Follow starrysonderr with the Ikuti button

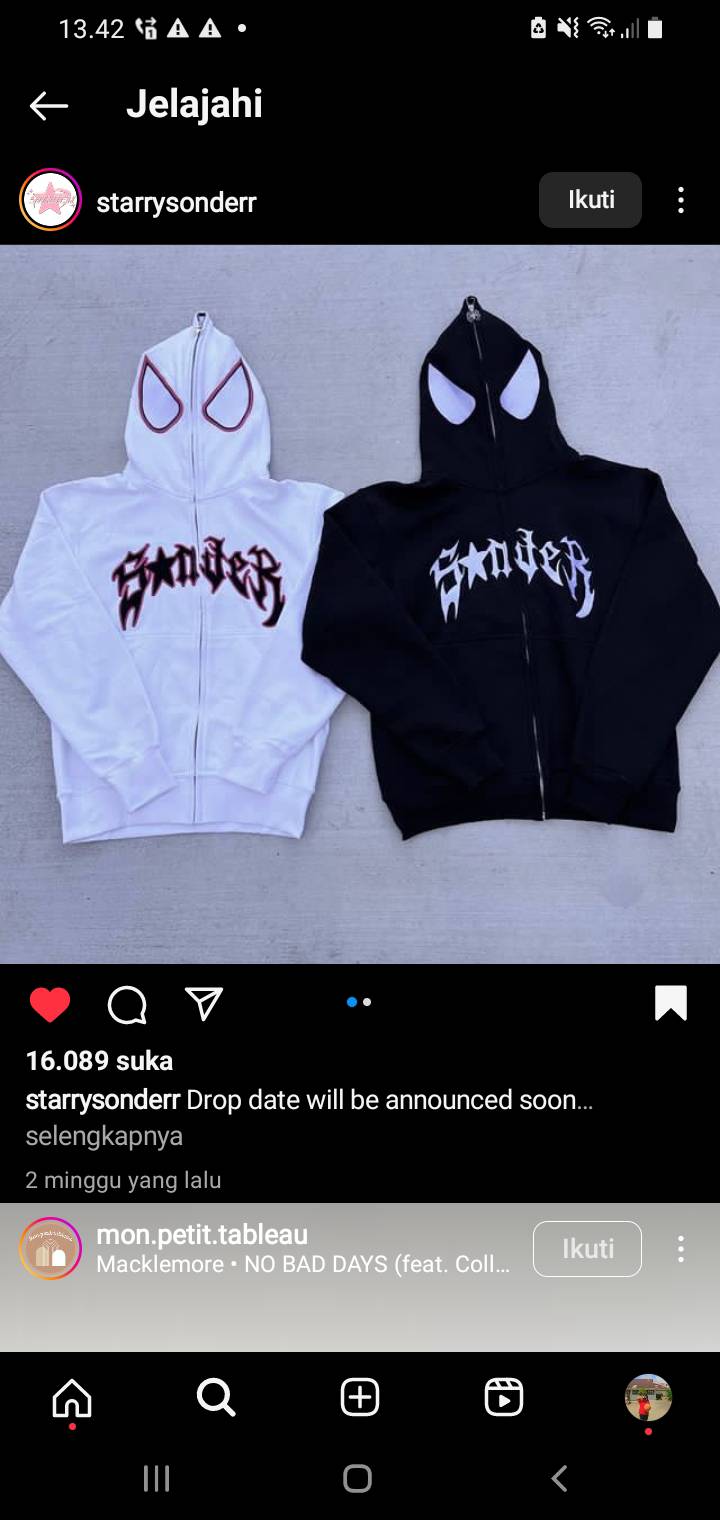tap(590, 200)
